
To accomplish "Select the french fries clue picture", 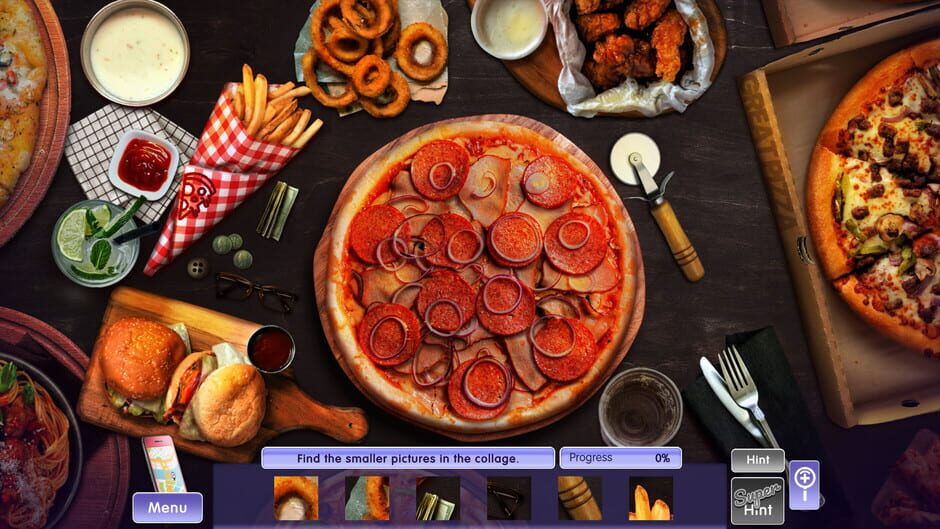I will point(650,497).
